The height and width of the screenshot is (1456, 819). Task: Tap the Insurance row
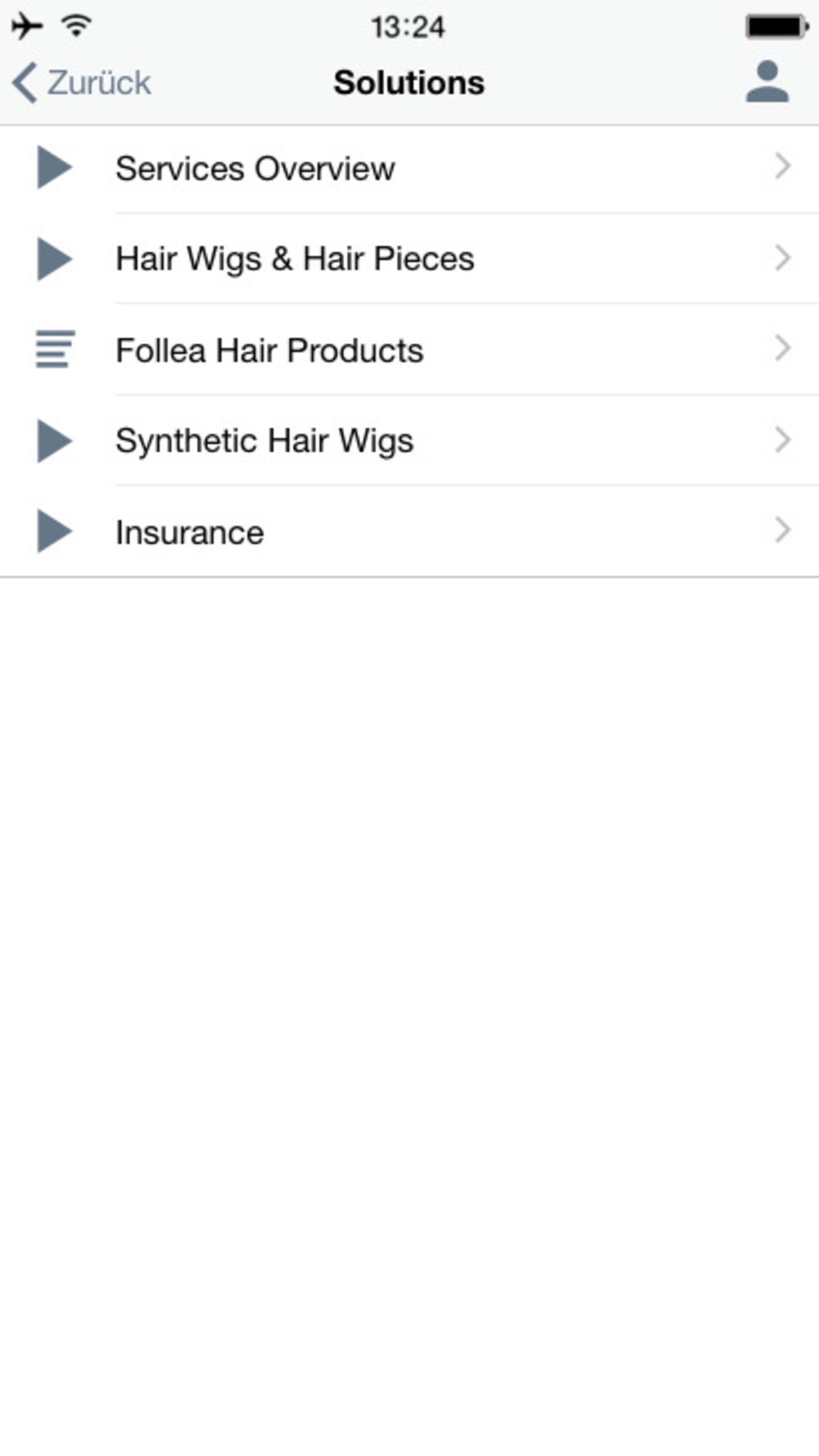pyautogui.click(x=409, y=531)
